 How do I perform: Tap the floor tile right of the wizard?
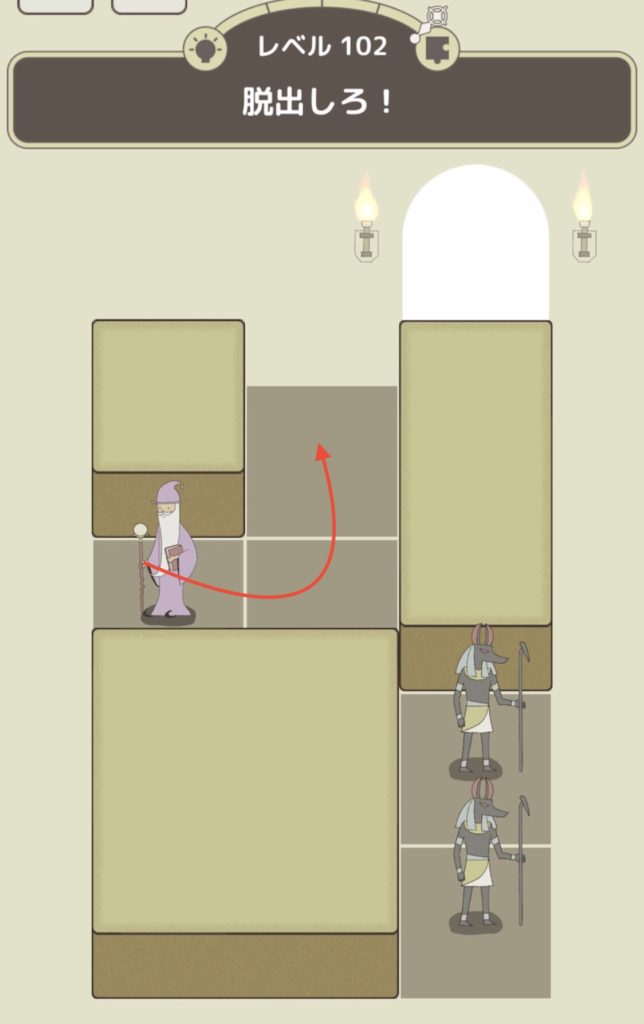[321, 583]
